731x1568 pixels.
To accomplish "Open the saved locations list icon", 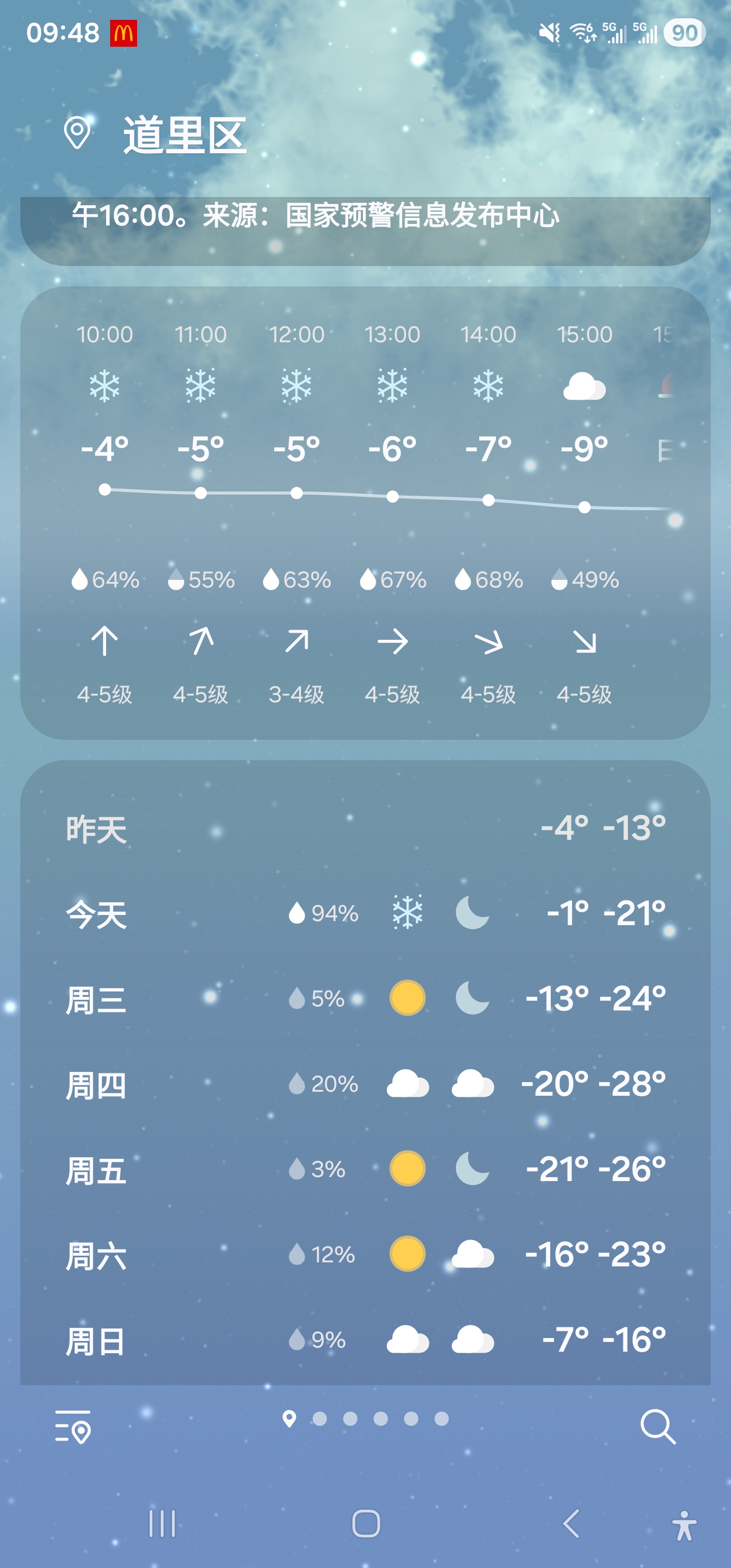I will 73,1426.
